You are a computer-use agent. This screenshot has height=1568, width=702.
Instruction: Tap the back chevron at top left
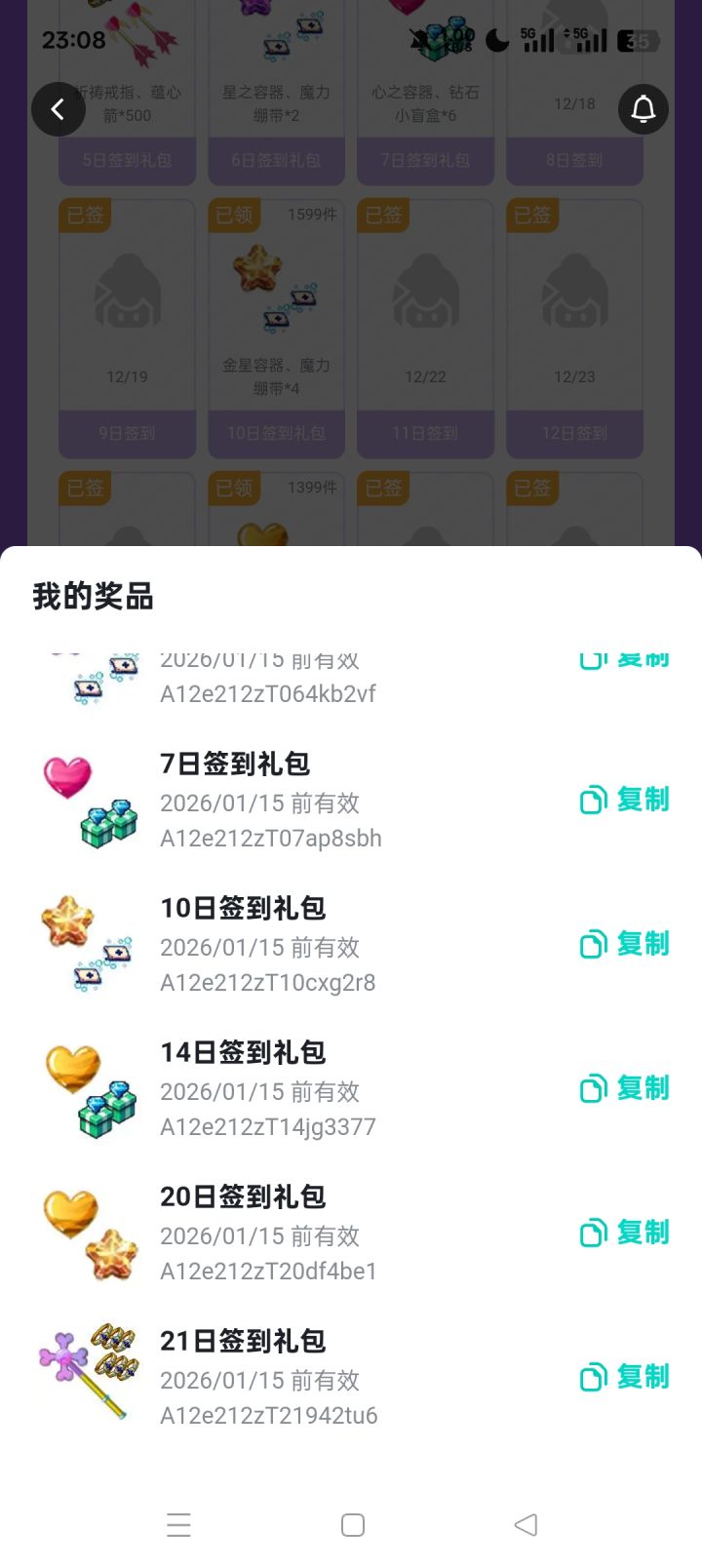[58, 110]
